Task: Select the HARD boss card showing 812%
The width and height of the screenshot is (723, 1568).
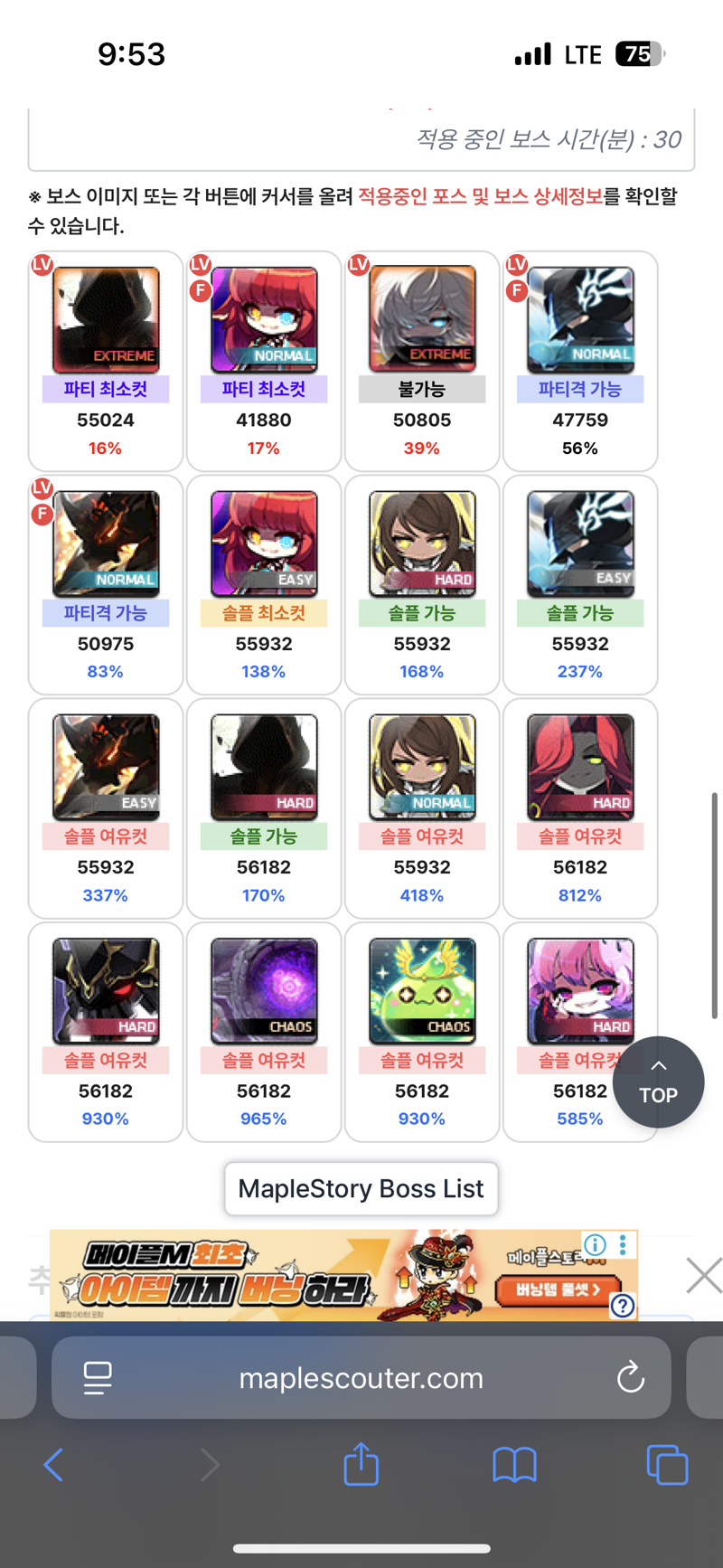Action: point(580,808)
